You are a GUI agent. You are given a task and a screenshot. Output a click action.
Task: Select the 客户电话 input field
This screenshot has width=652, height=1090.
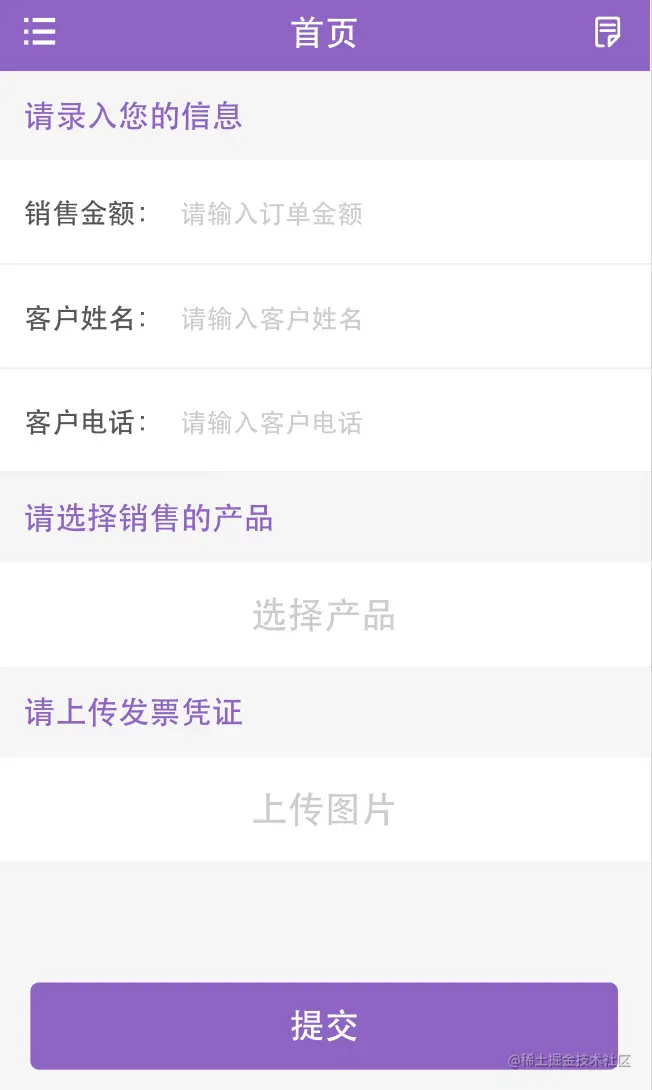(400, 423)
